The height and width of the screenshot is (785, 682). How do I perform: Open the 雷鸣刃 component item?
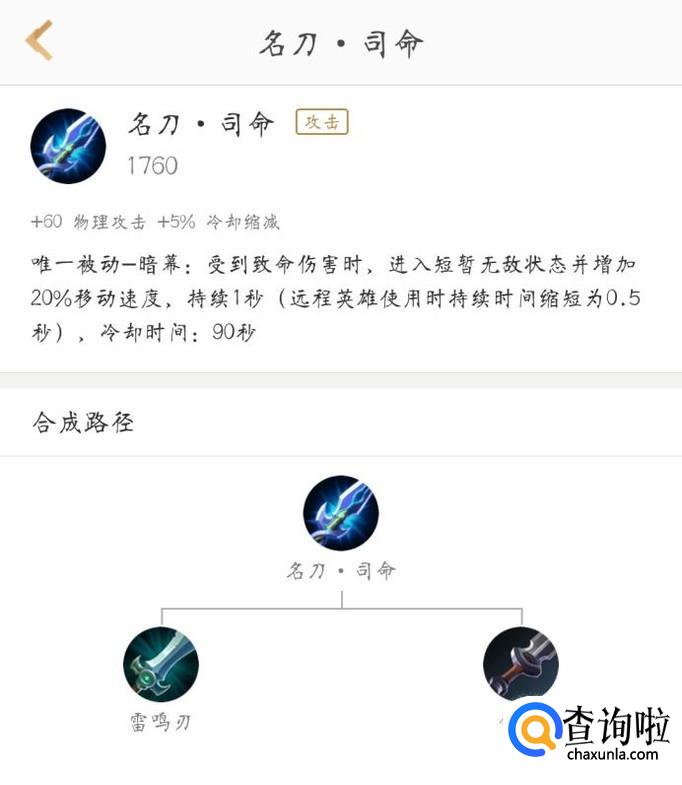click(x=161, y=664)
